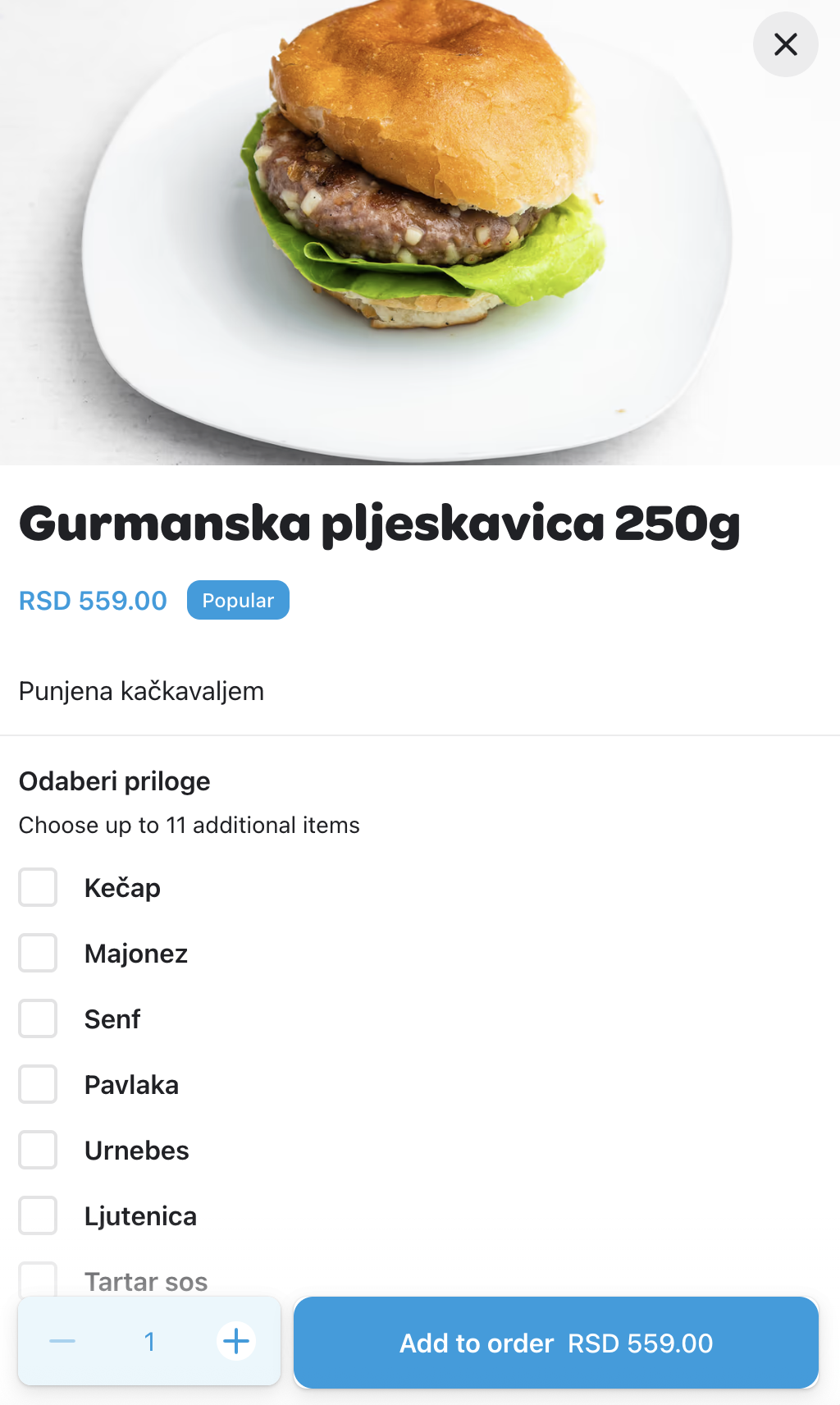840x1405 pixels.
Task: Select Majonez as an addition
Action: (38, 953)
